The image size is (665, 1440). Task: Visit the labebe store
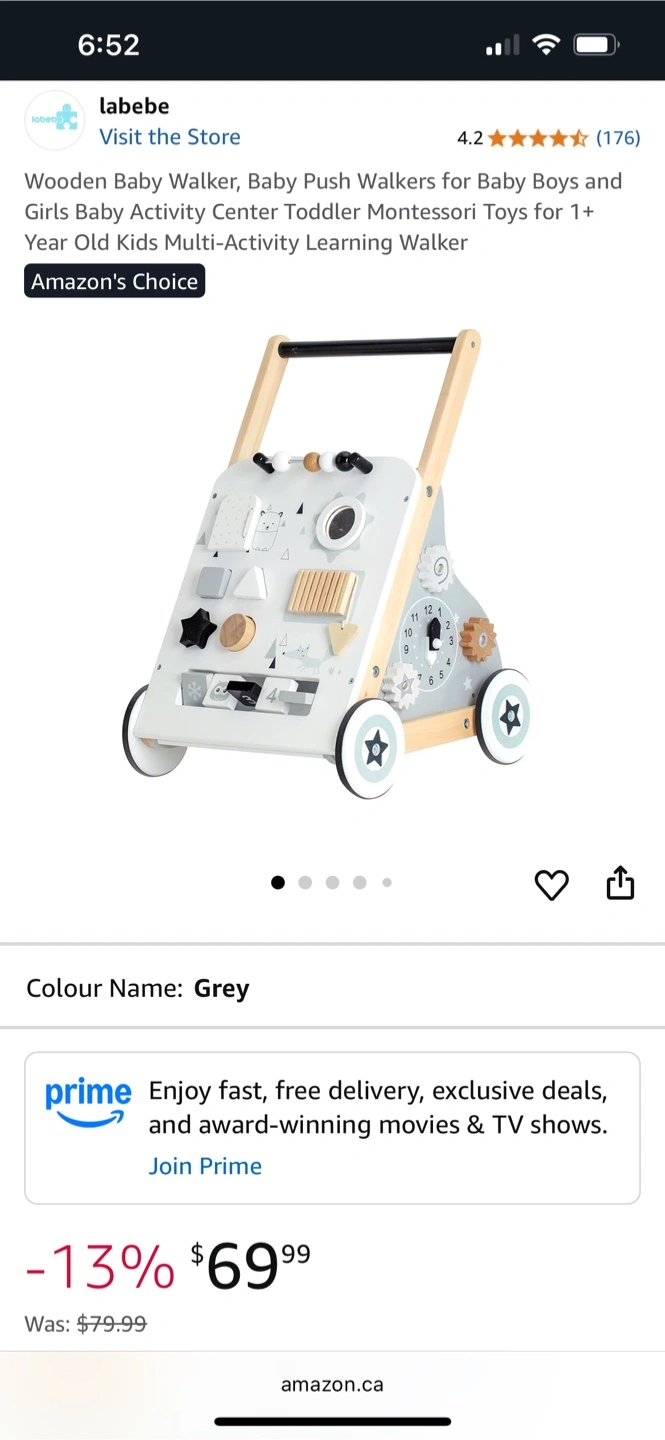click(x=169, y=137)
